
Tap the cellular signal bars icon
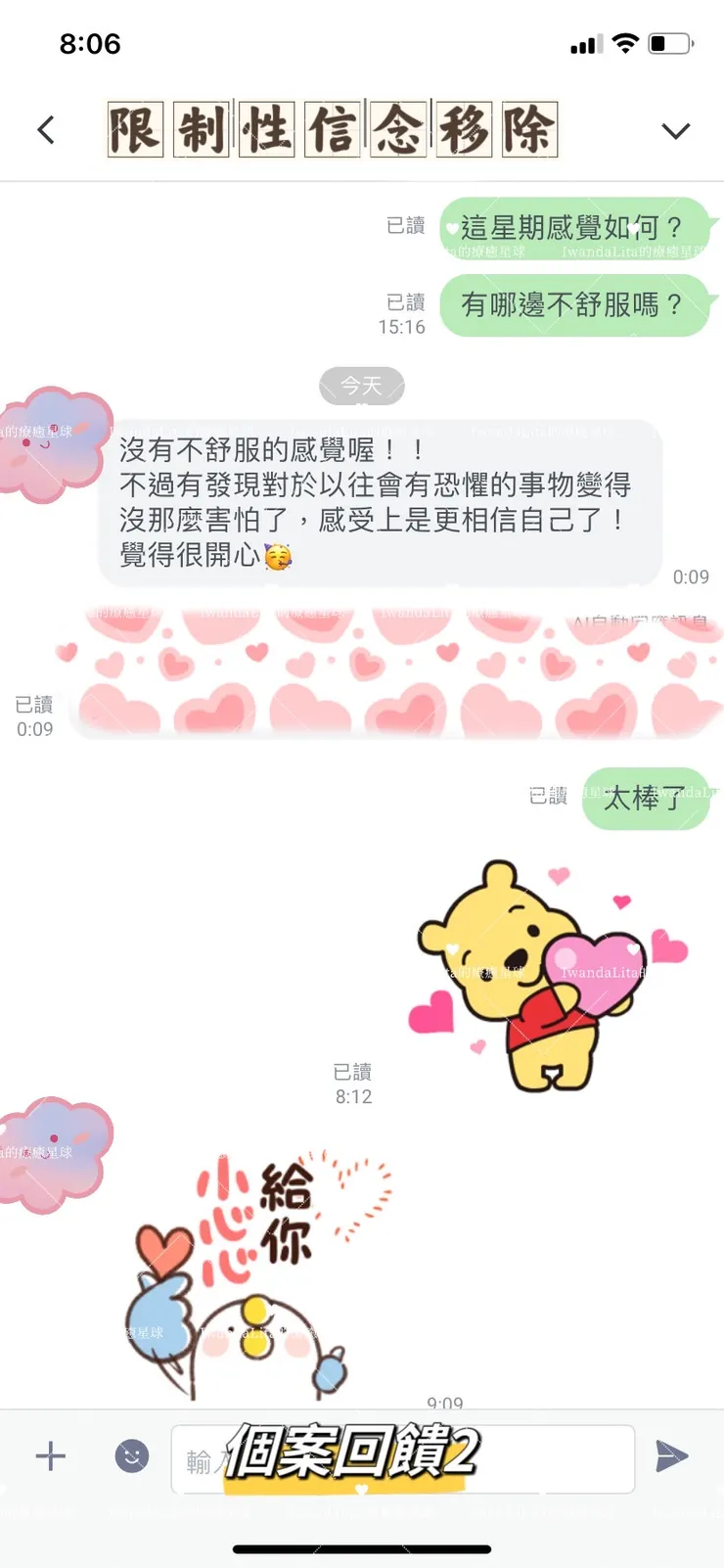[x=585, y=42]
